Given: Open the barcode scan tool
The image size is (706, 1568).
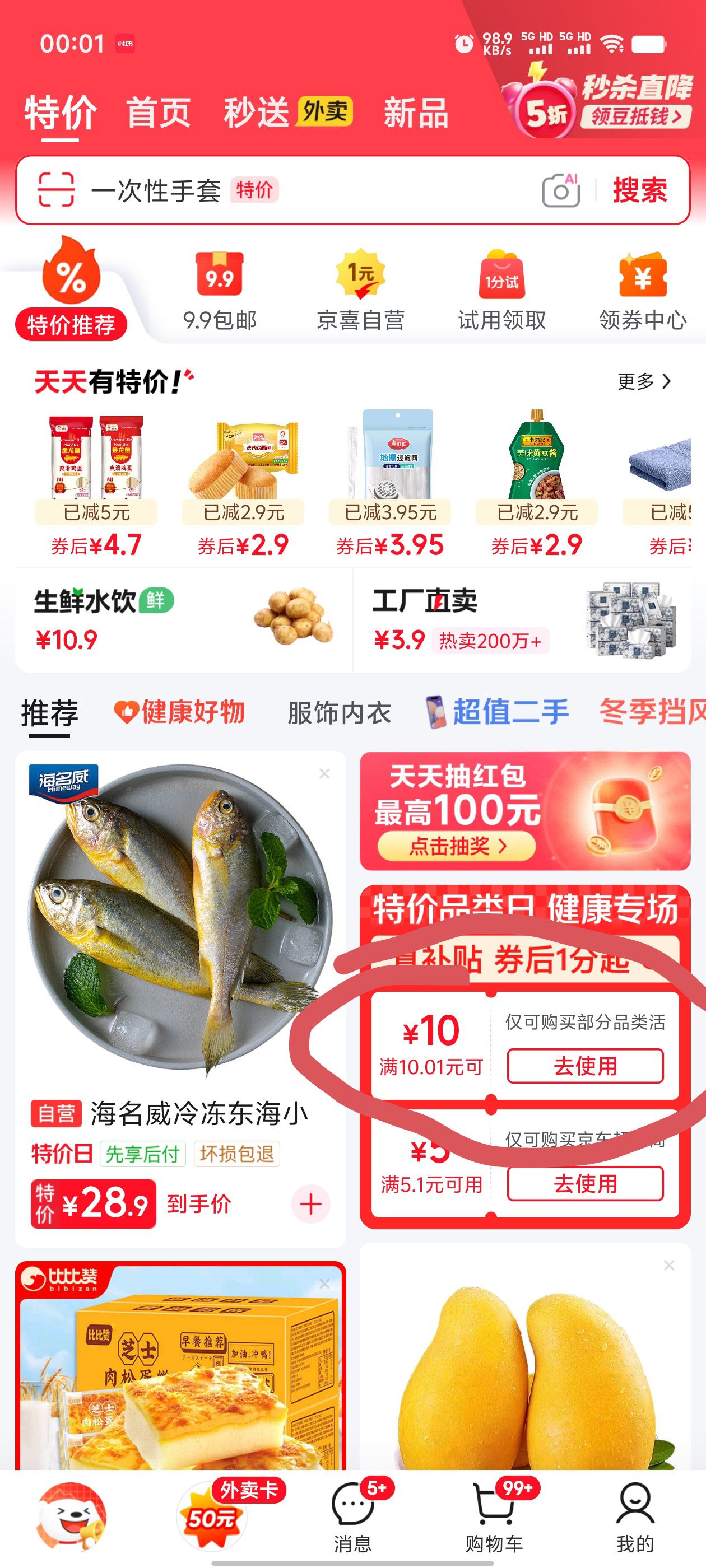Looking at the screenshot, I should 55,190.
